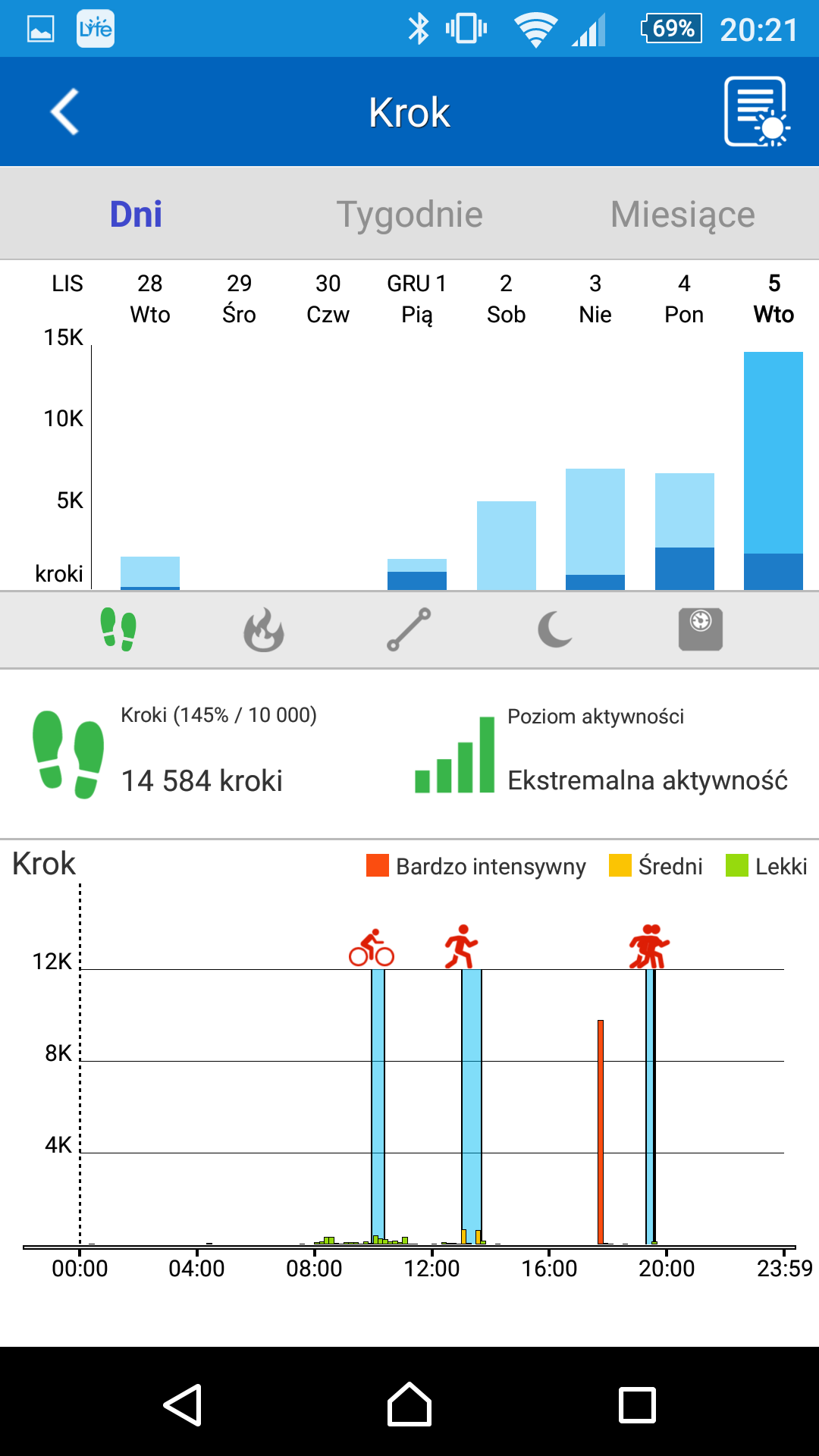Screen dimensions: 819x1456
Task: Tap the running activity marker
Action: click(461, 946)
